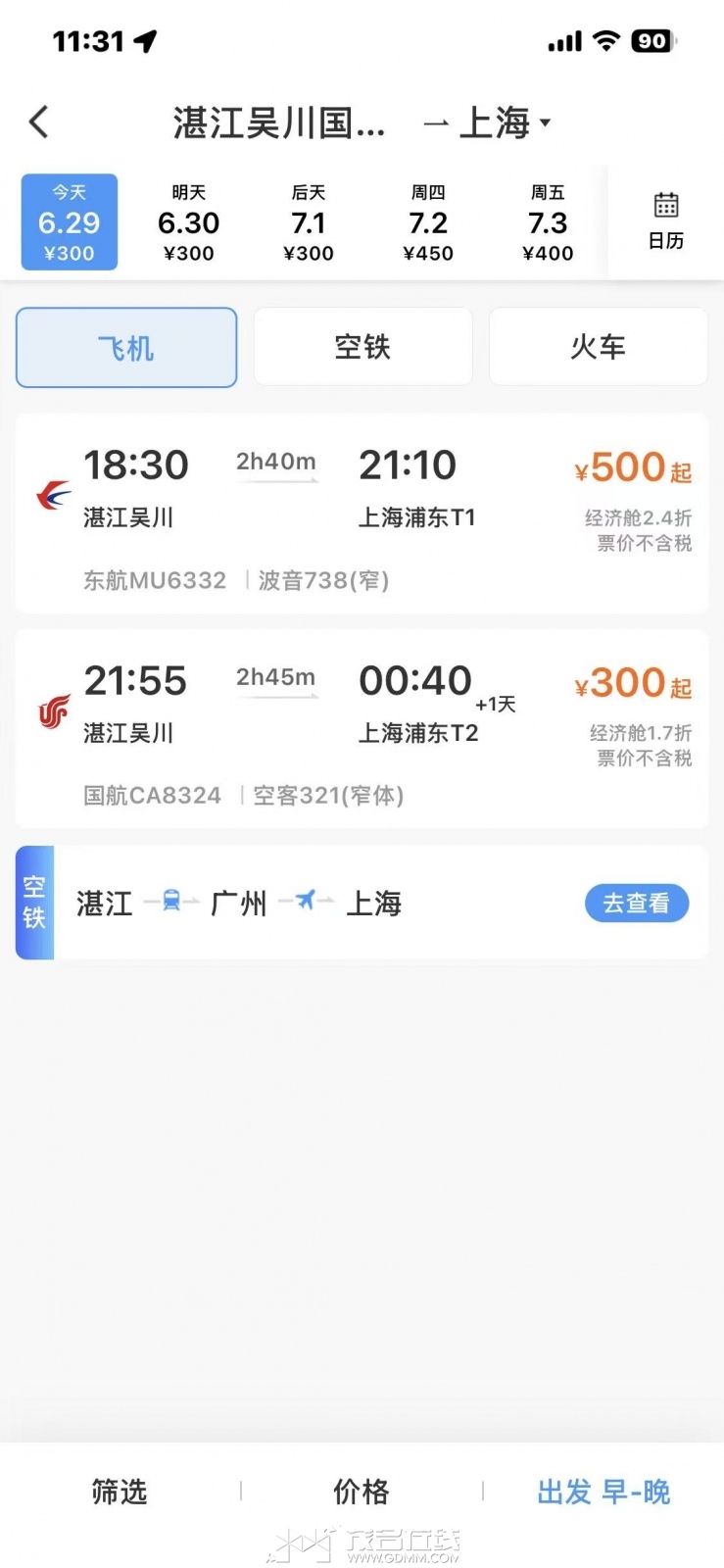Viewport: 724px width, 1568px height.
Task: Choose 周四 7.2 with ¥450 fare
Action: (x=428, y=222)
